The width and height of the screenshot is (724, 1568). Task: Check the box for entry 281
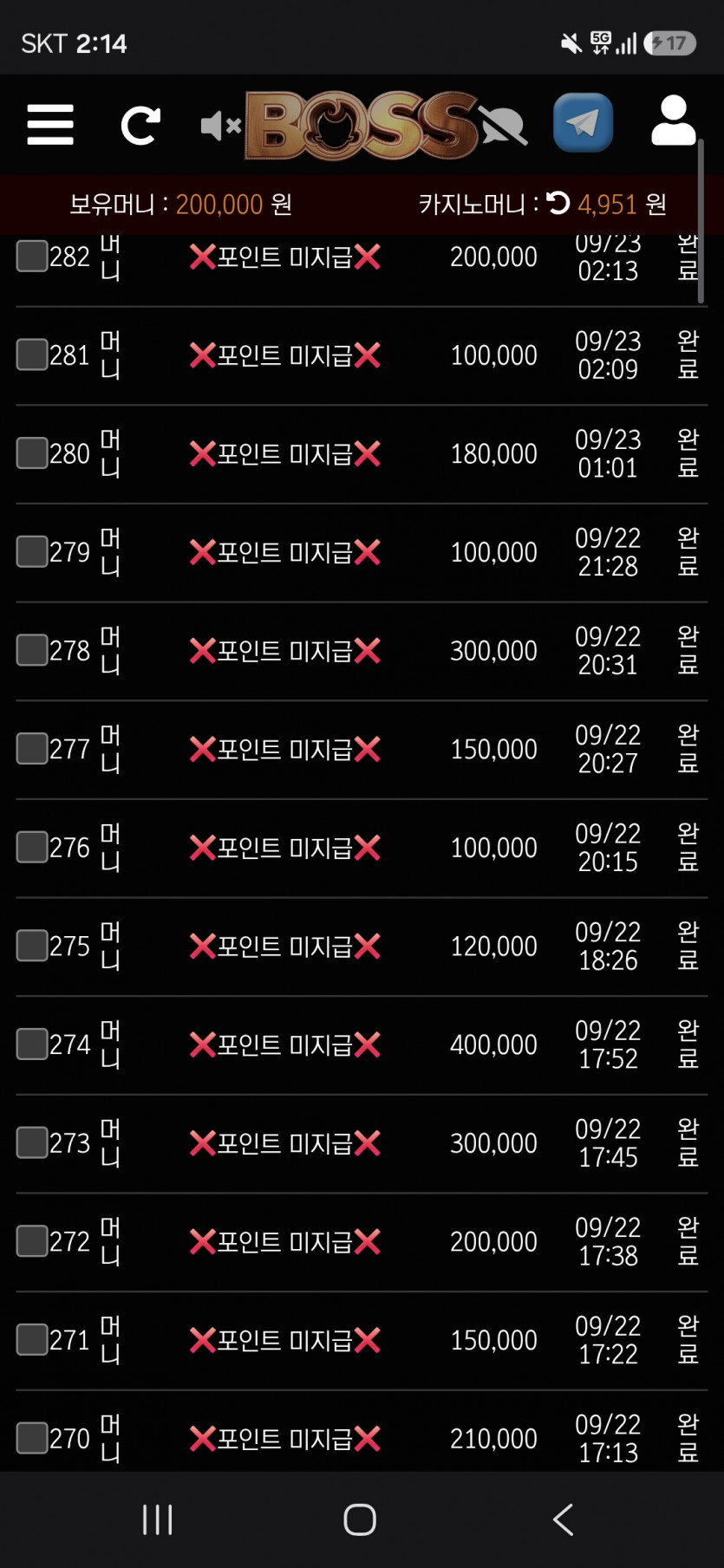click(32, 355)
